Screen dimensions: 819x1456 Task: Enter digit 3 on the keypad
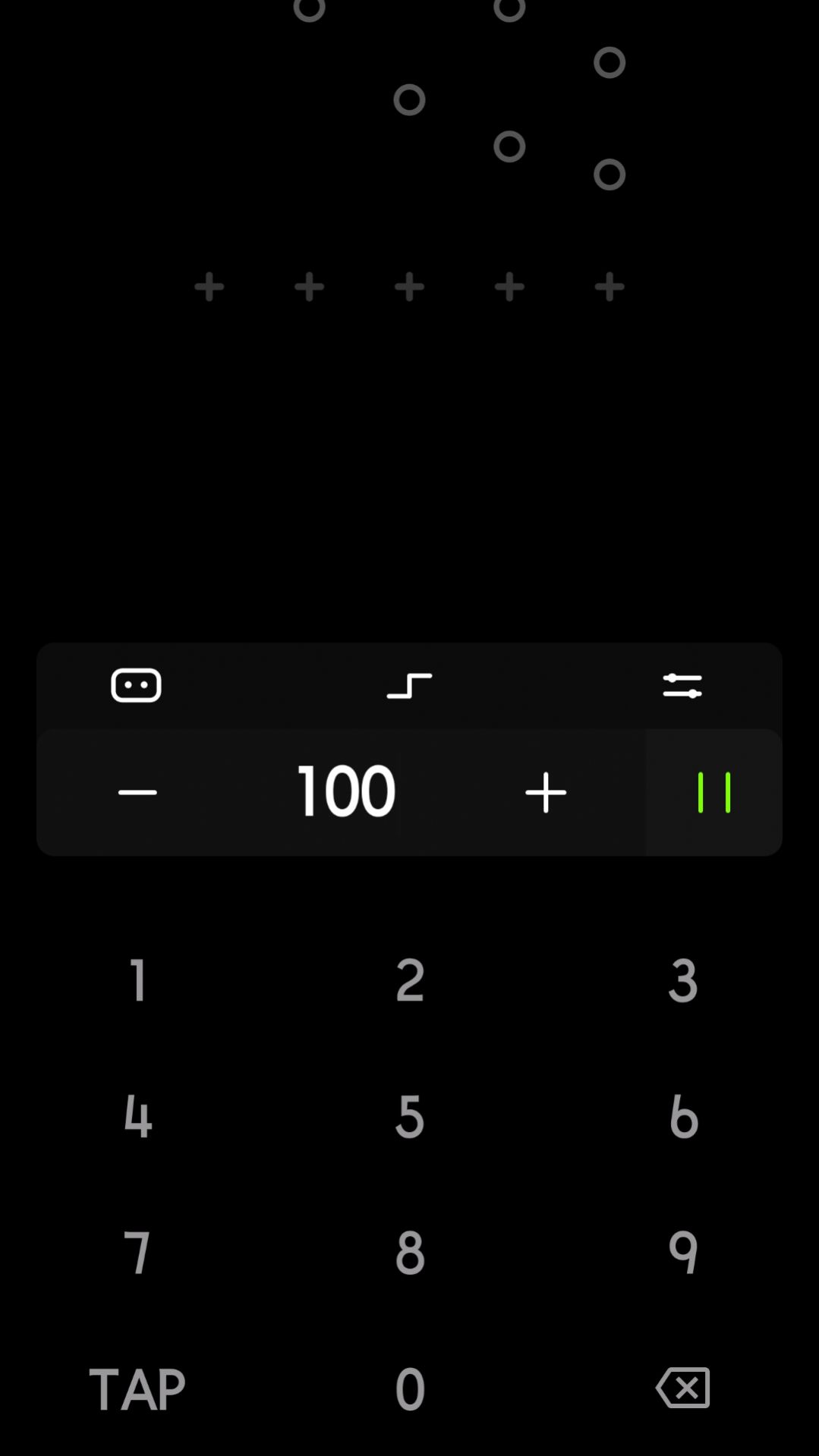[x=682, y=980]
